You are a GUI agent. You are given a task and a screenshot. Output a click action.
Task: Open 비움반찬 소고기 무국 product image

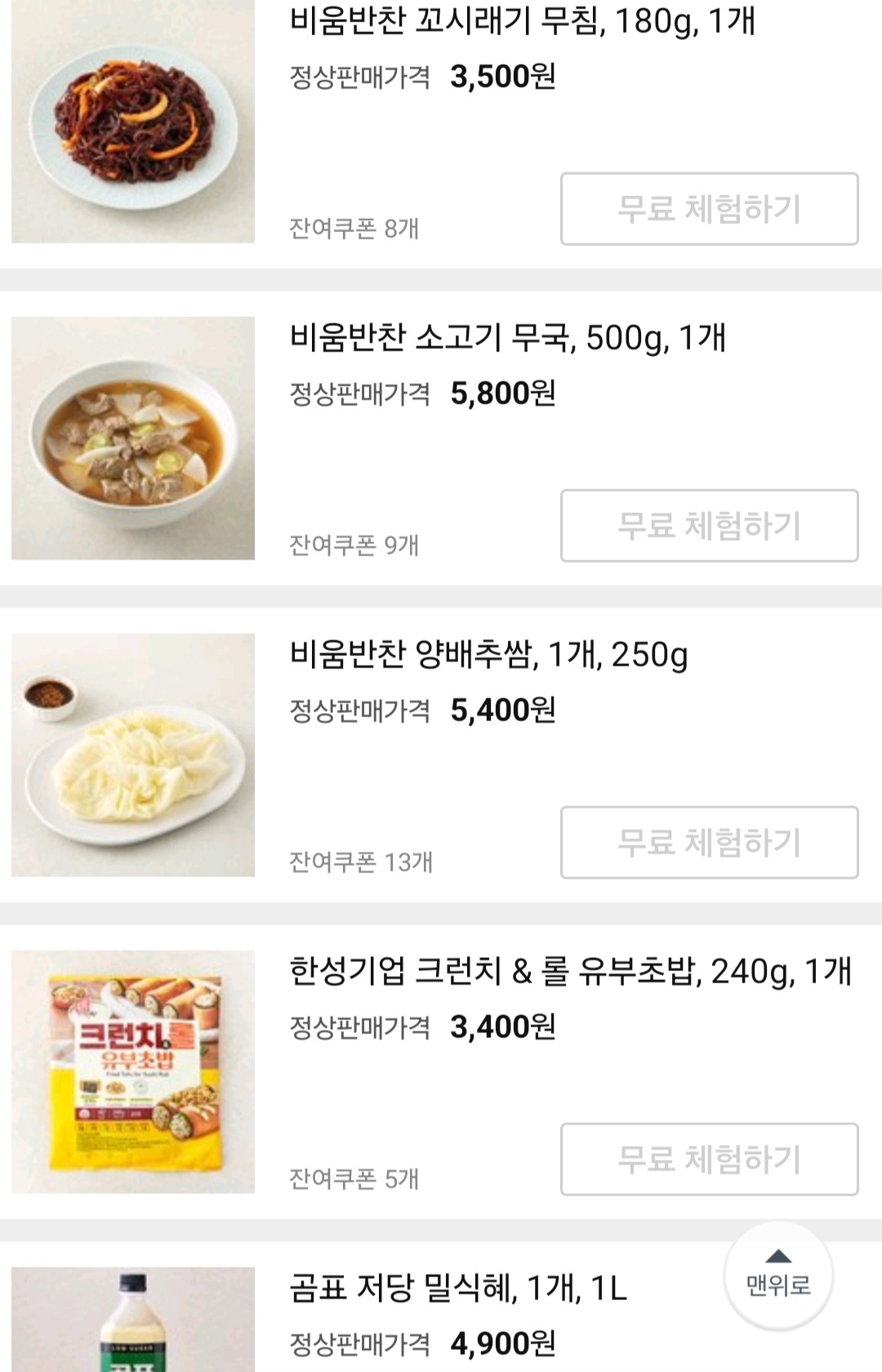tap(133, 439)
